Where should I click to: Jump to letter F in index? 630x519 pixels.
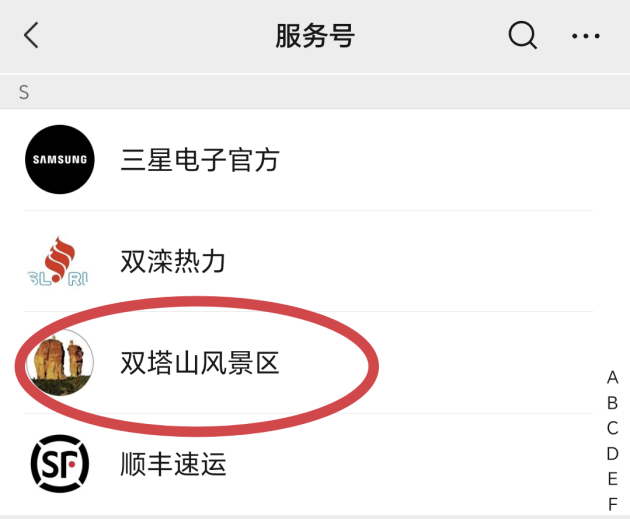(612, 503)
